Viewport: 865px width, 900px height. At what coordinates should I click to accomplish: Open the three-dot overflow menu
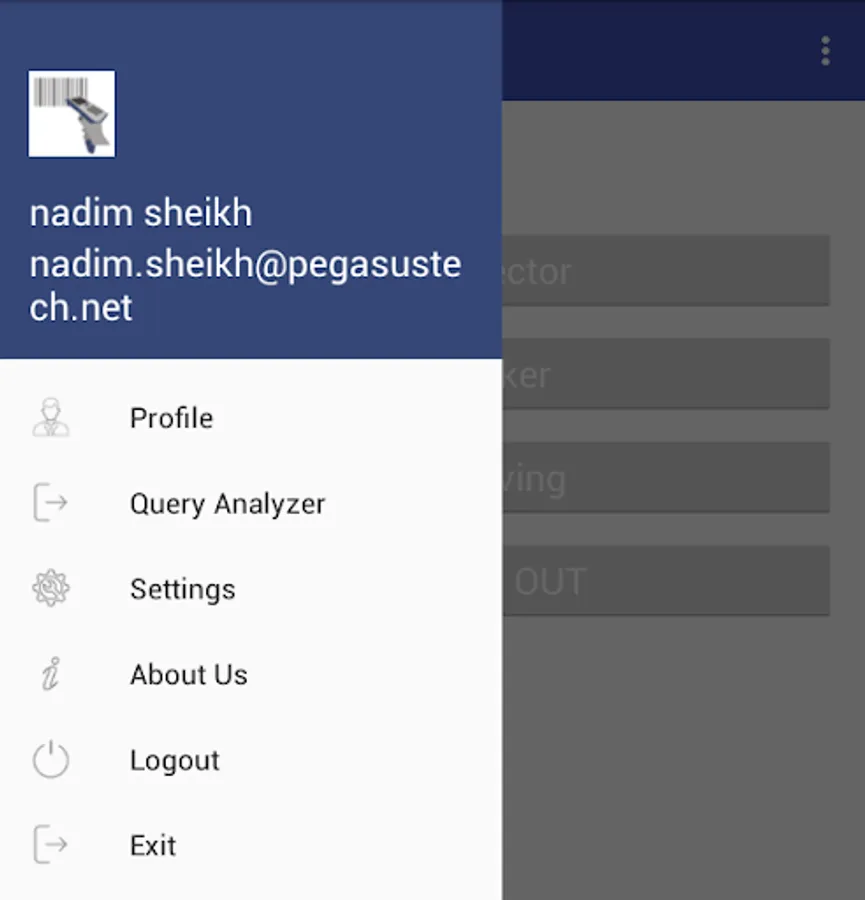[x=826, y=50]
